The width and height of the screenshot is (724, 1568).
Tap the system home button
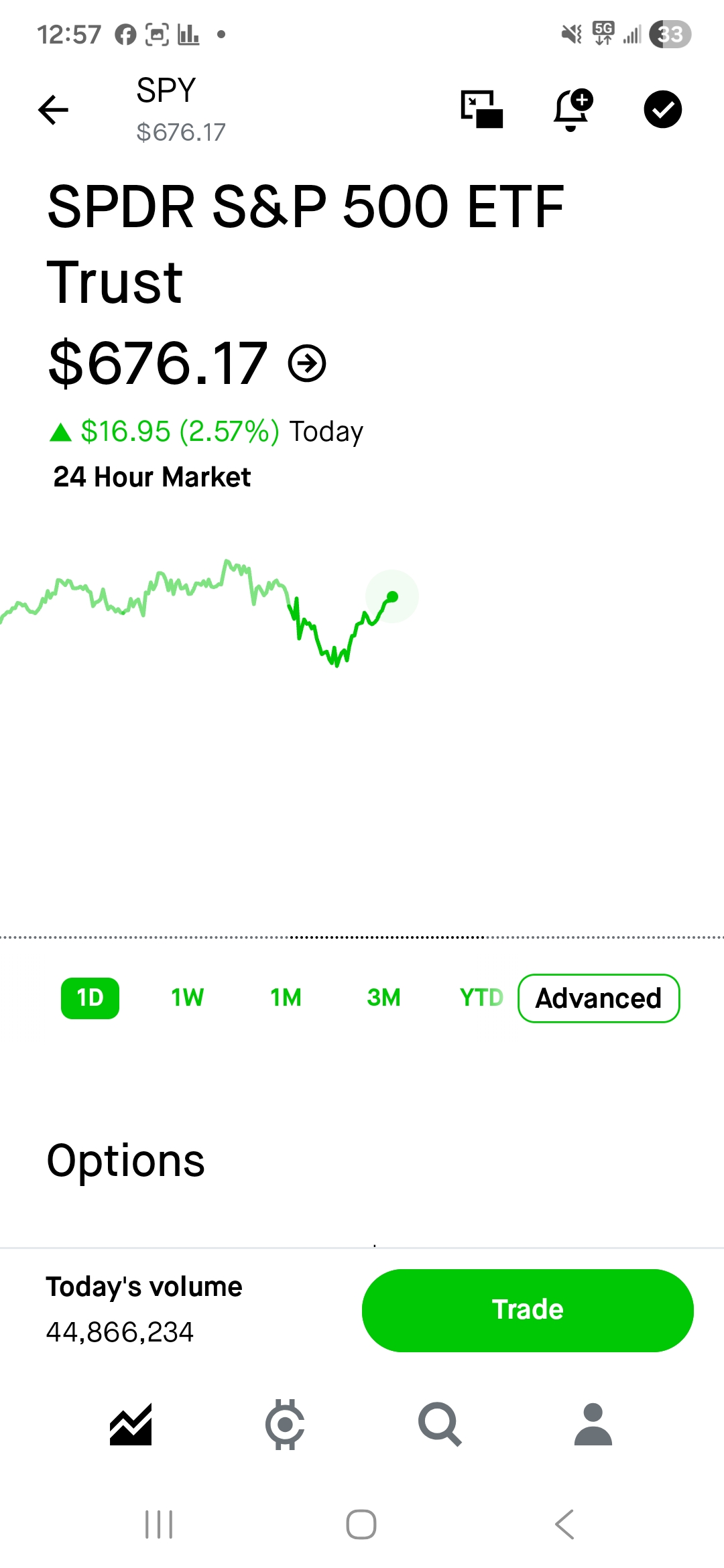tap(361, 1524)
